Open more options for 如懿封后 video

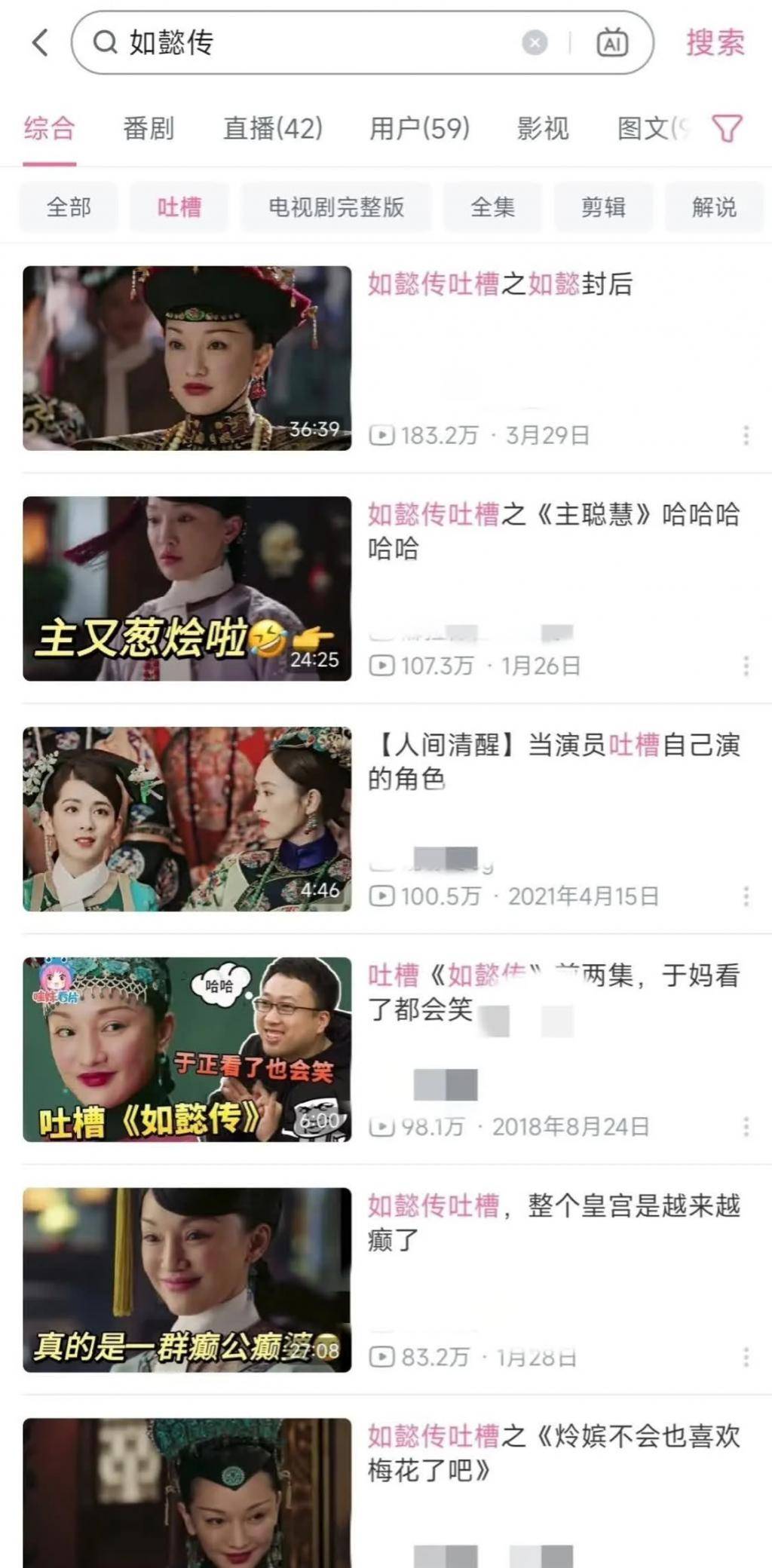[746, 435]
